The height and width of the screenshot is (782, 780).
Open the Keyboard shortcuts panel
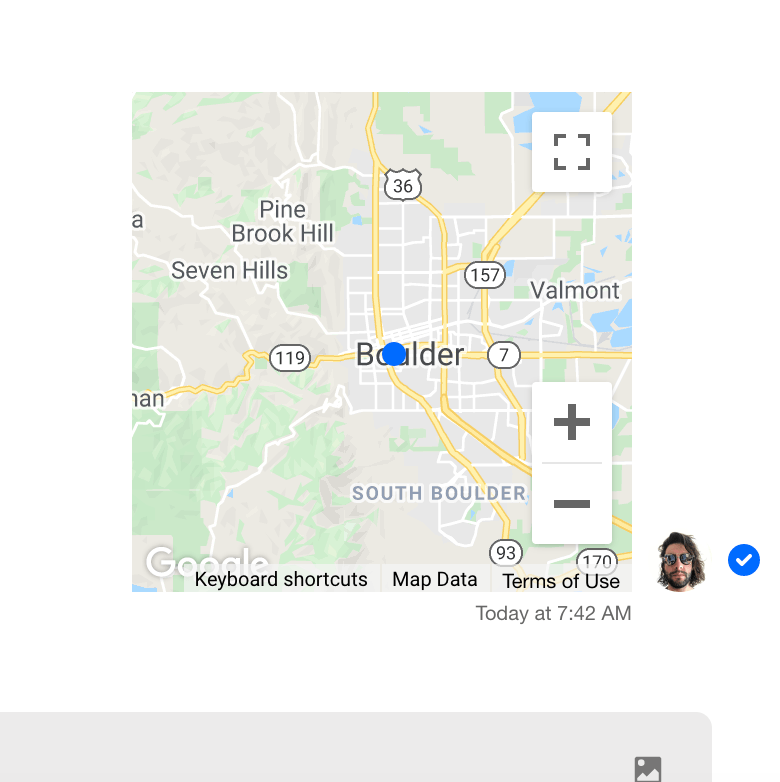click(280, 579)
